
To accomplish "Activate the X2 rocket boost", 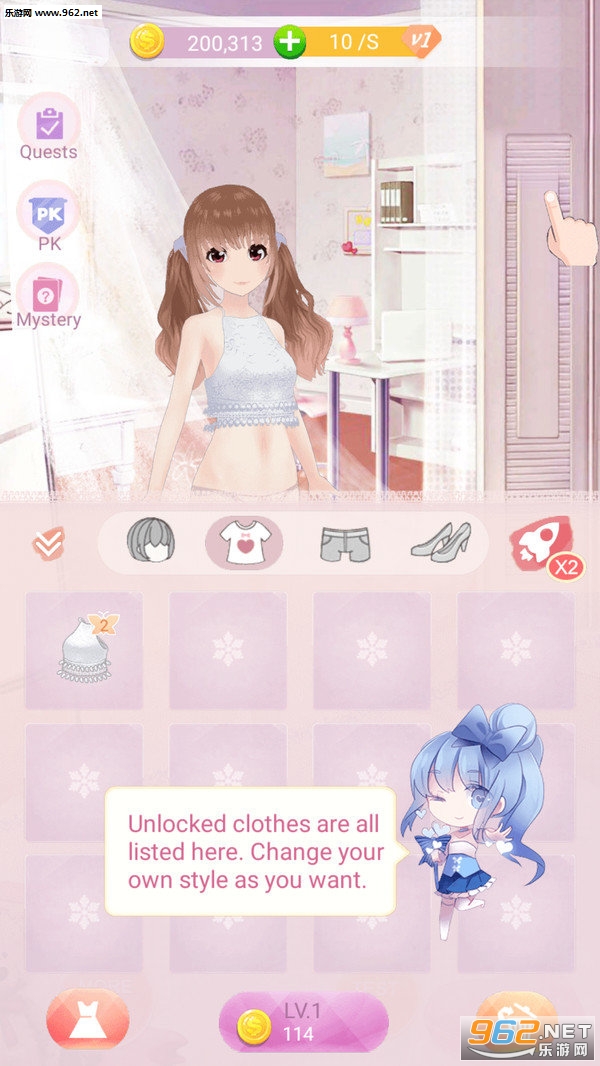I will pos(546,547).
